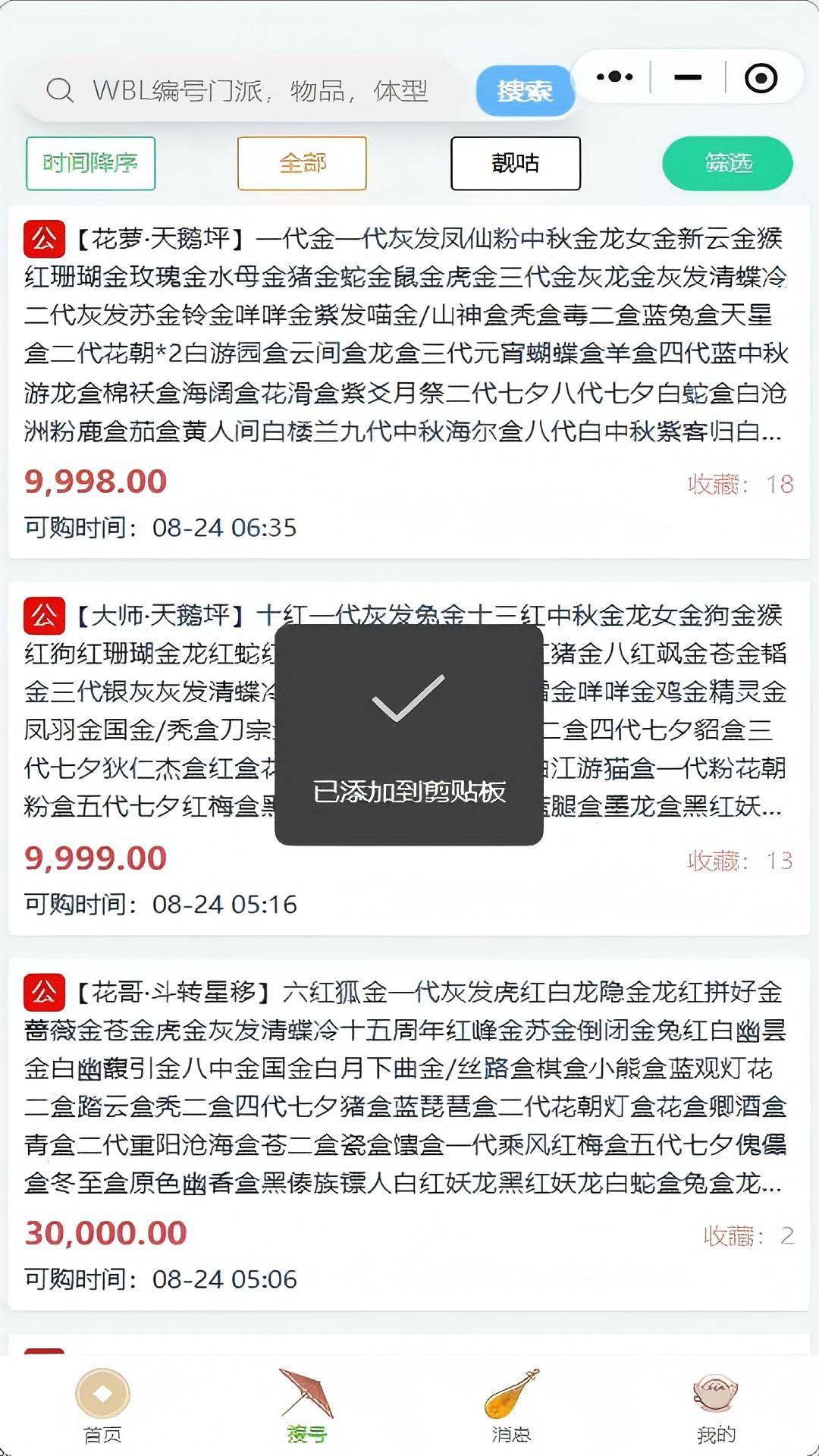Toggle 时间降序 sort order
819x1456 pixels.
pos(90,162)
